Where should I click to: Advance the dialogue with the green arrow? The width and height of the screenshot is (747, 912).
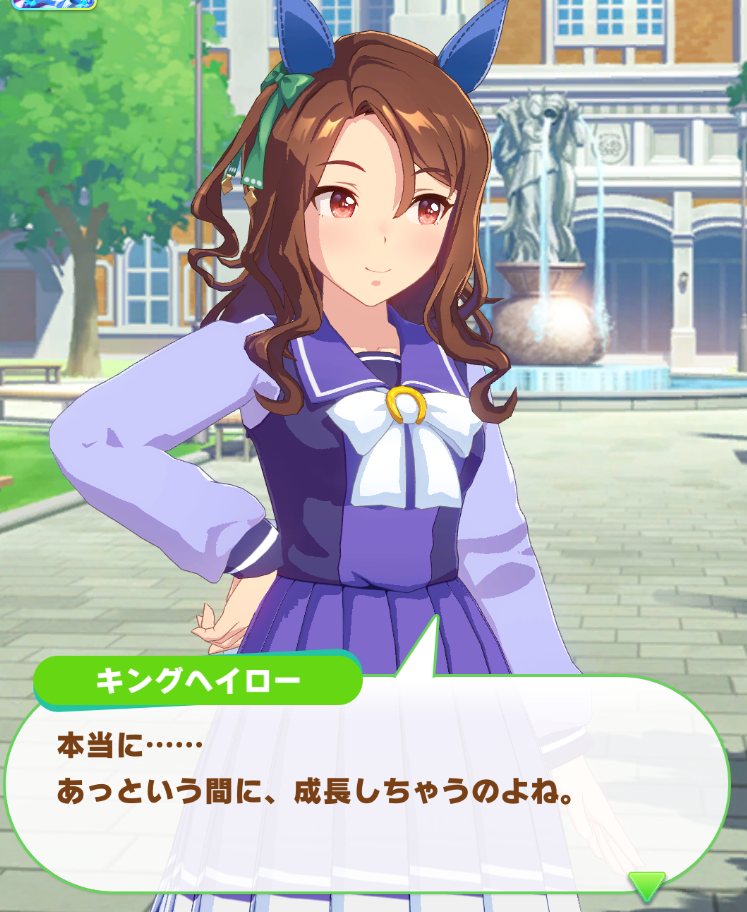click(x=646, y=884)
